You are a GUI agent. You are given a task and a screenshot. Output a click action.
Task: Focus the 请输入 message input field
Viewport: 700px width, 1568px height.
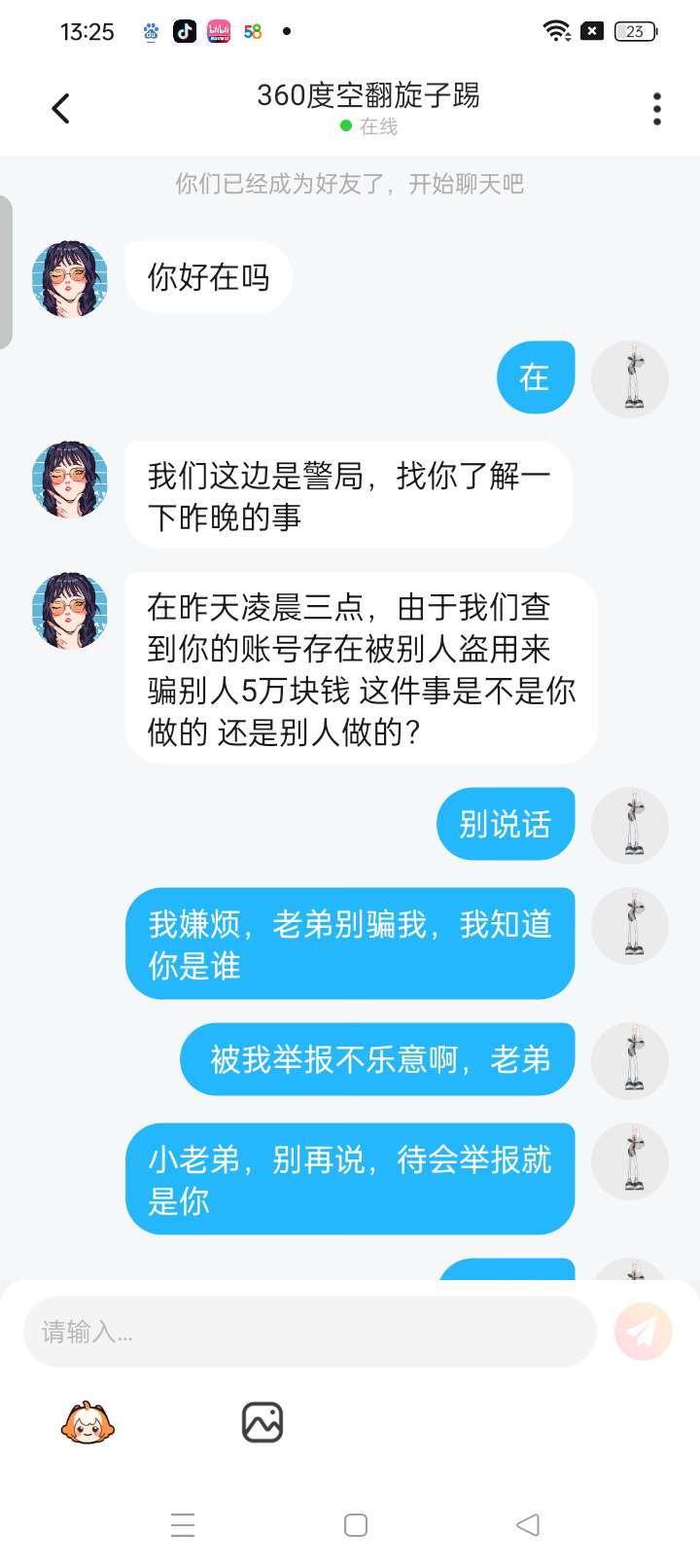309,1332
